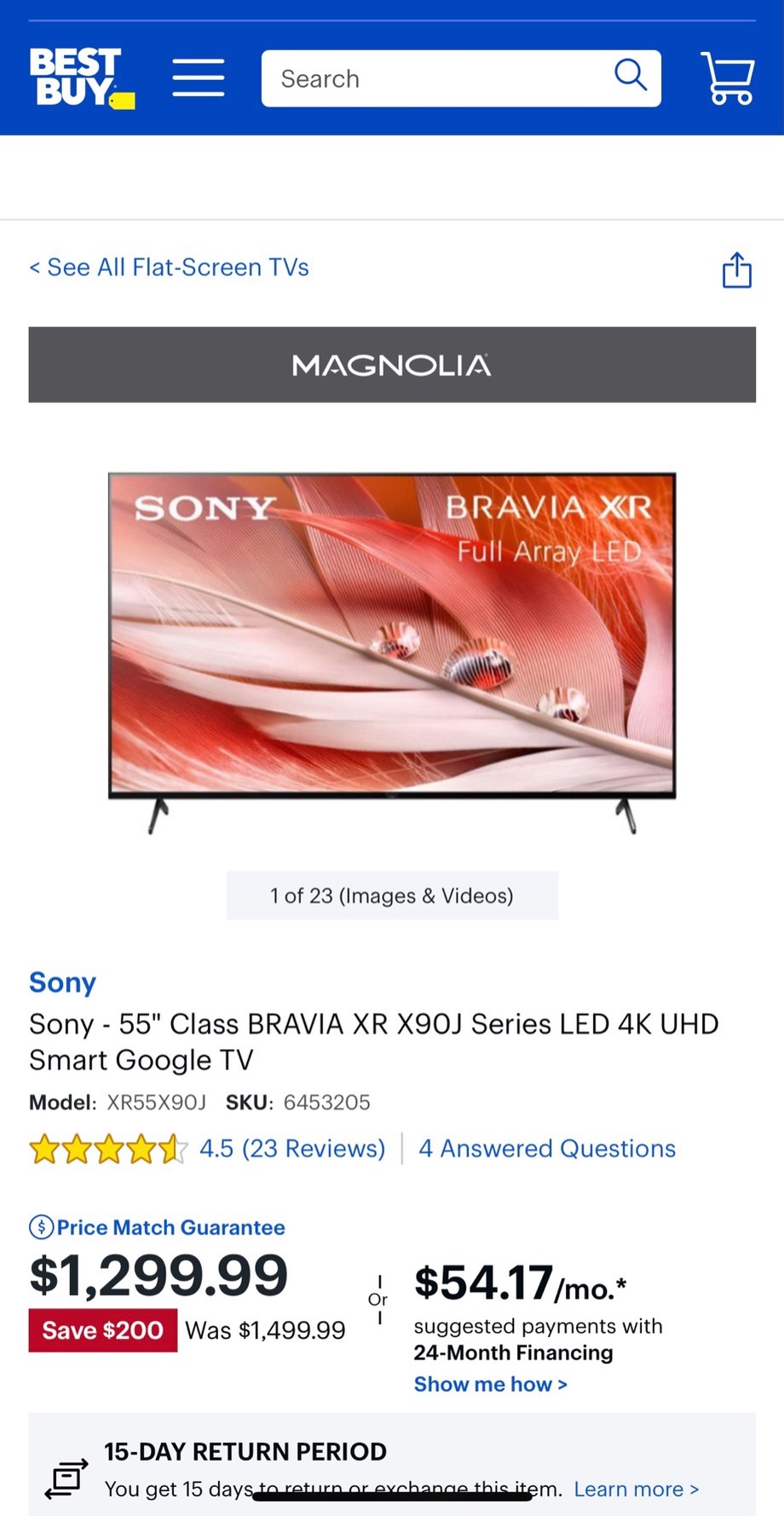Tap the magnifying glass search icon
This screenshot has height=1516, width=784.
click(x=631, y=75)
